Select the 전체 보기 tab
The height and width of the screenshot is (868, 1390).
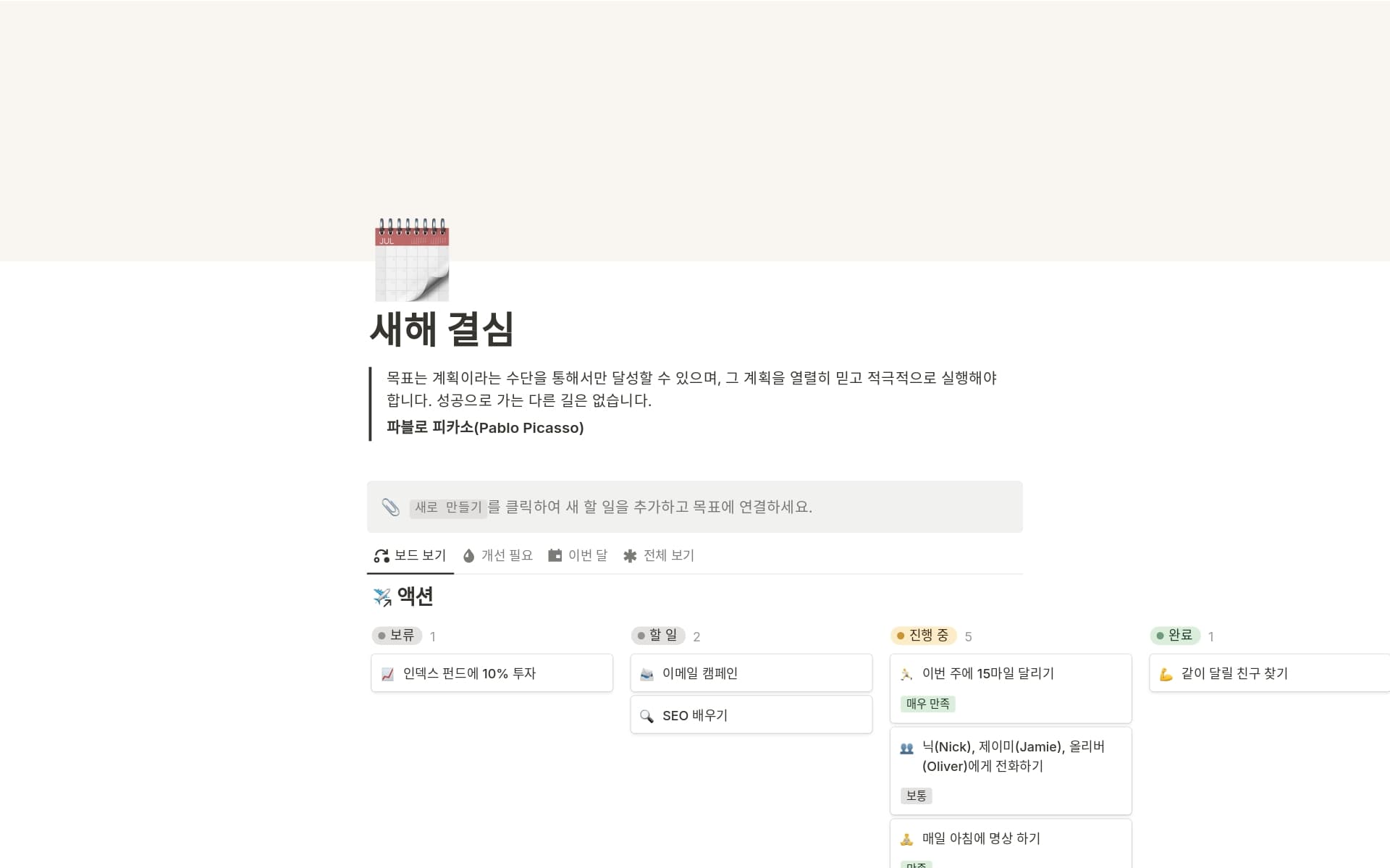[x=659, y=555]
